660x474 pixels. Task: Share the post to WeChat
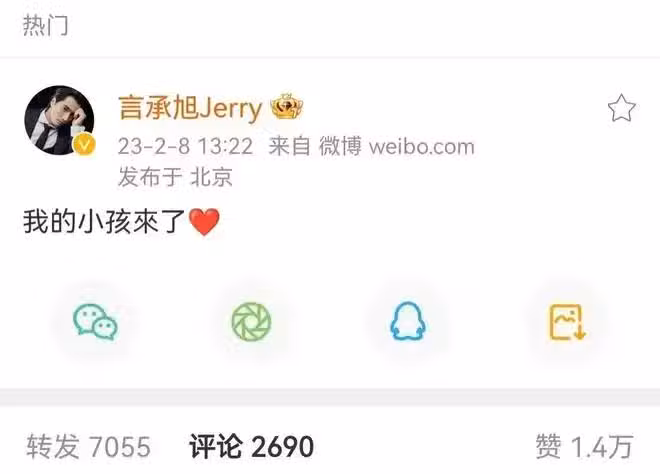[95, 322]
